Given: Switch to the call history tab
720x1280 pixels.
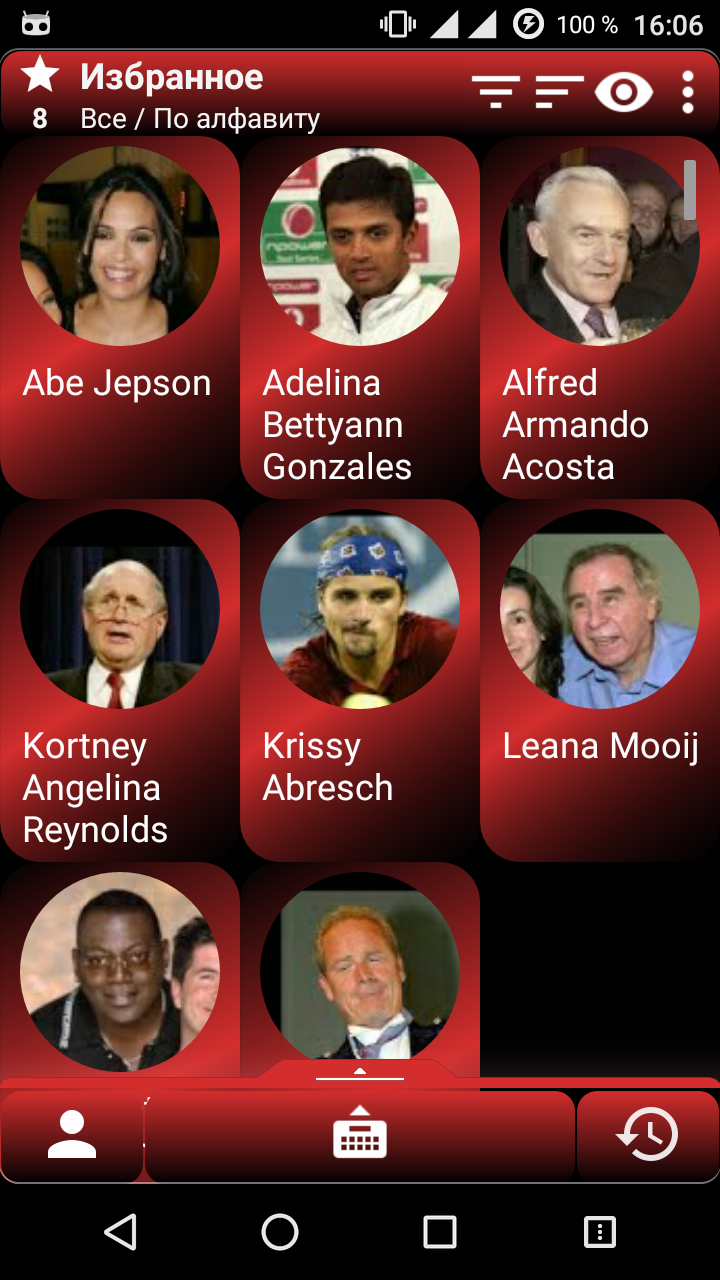Looking at the screenshot, I should pos(647,1137).
